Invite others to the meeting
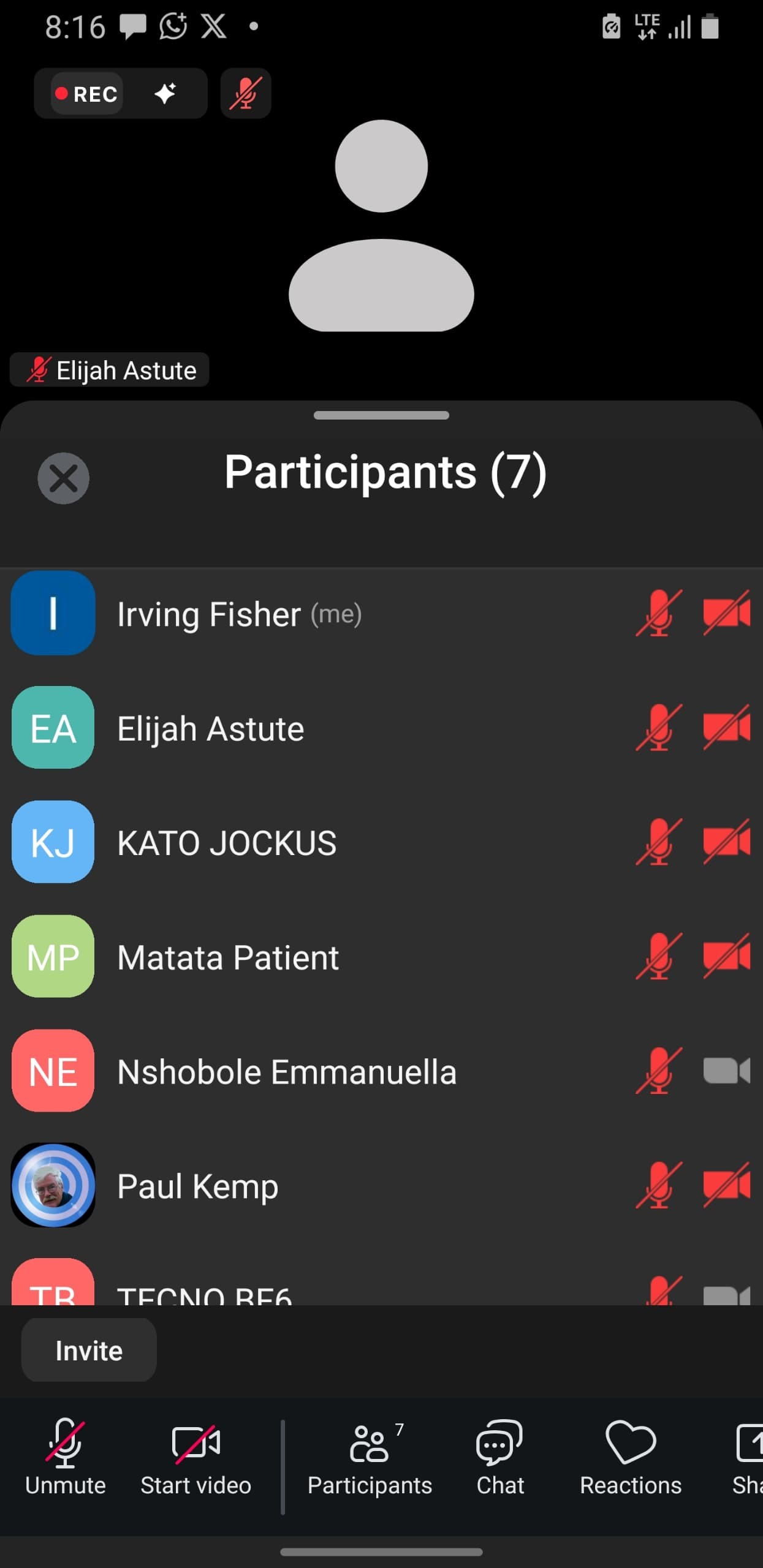Viewport: 763px width, 1568px height. click(89, 1351)
